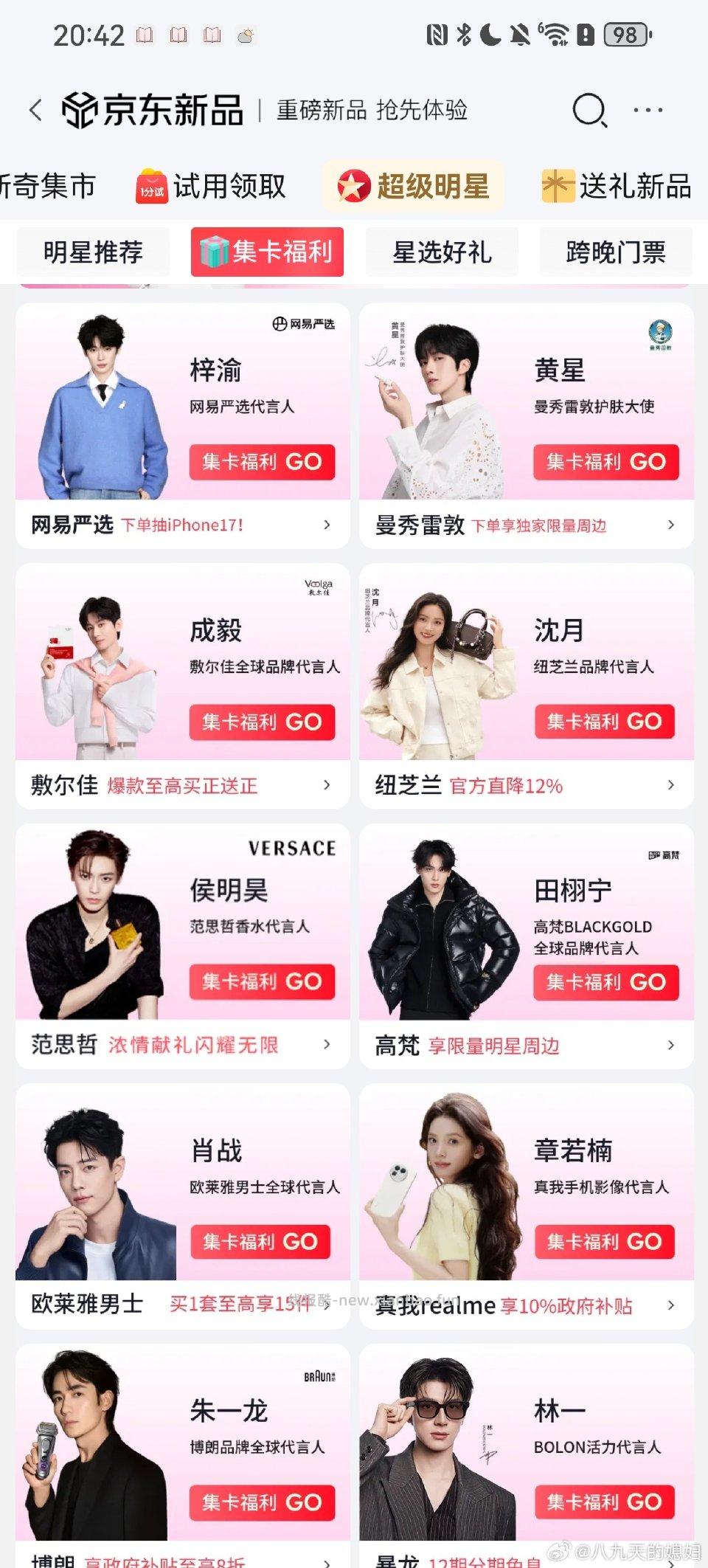
Task: Tap 集卡福利 GO for 田栩宁 高梵
Action: tap(605, 982)
